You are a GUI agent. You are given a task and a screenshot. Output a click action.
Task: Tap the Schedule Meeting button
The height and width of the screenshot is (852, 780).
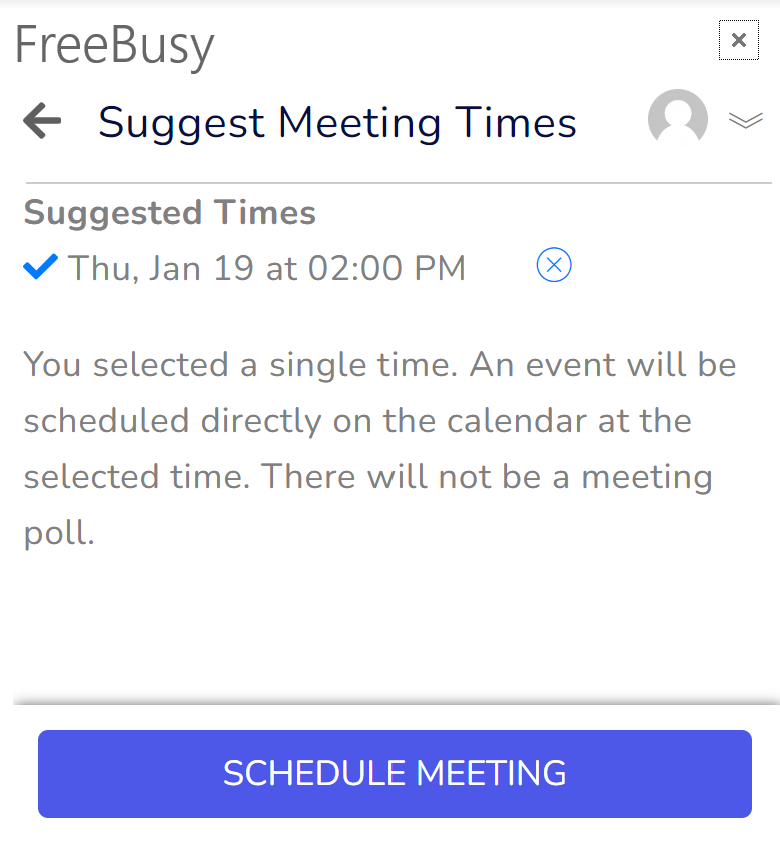pos(394,773)
